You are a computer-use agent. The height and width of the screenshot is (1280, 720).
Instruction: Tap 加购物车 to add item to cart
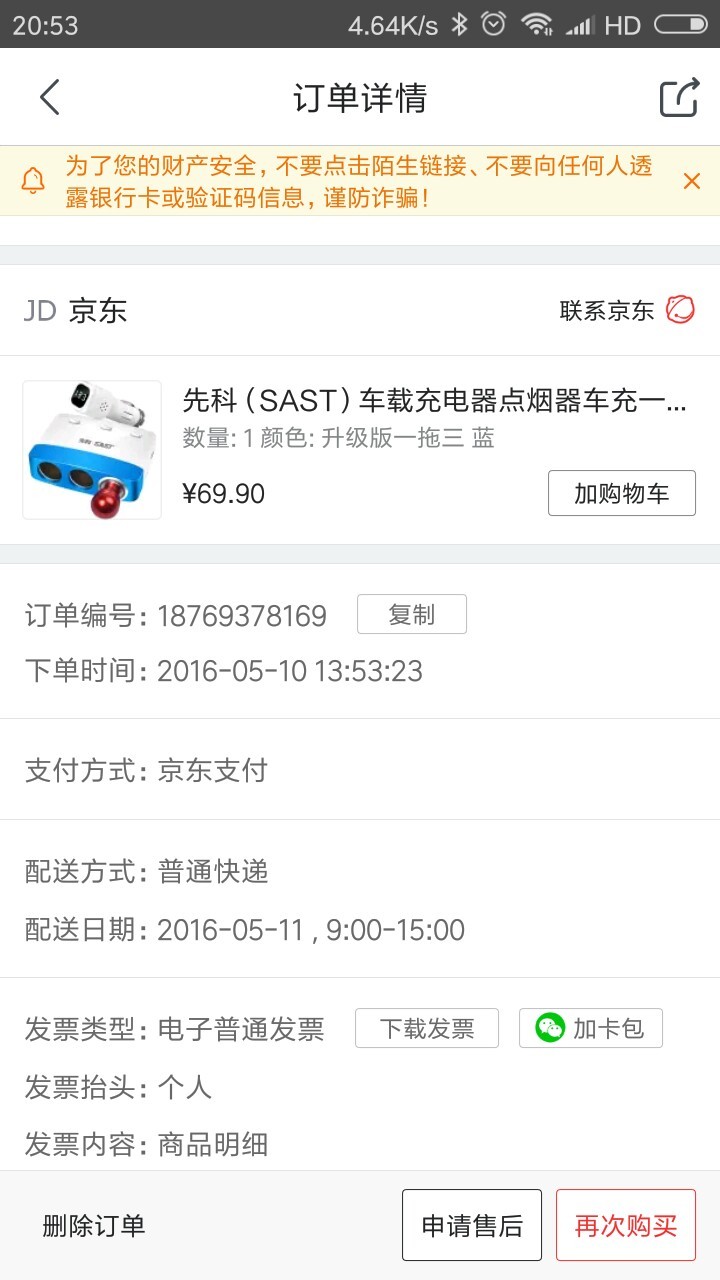click(x=622, y=493)
